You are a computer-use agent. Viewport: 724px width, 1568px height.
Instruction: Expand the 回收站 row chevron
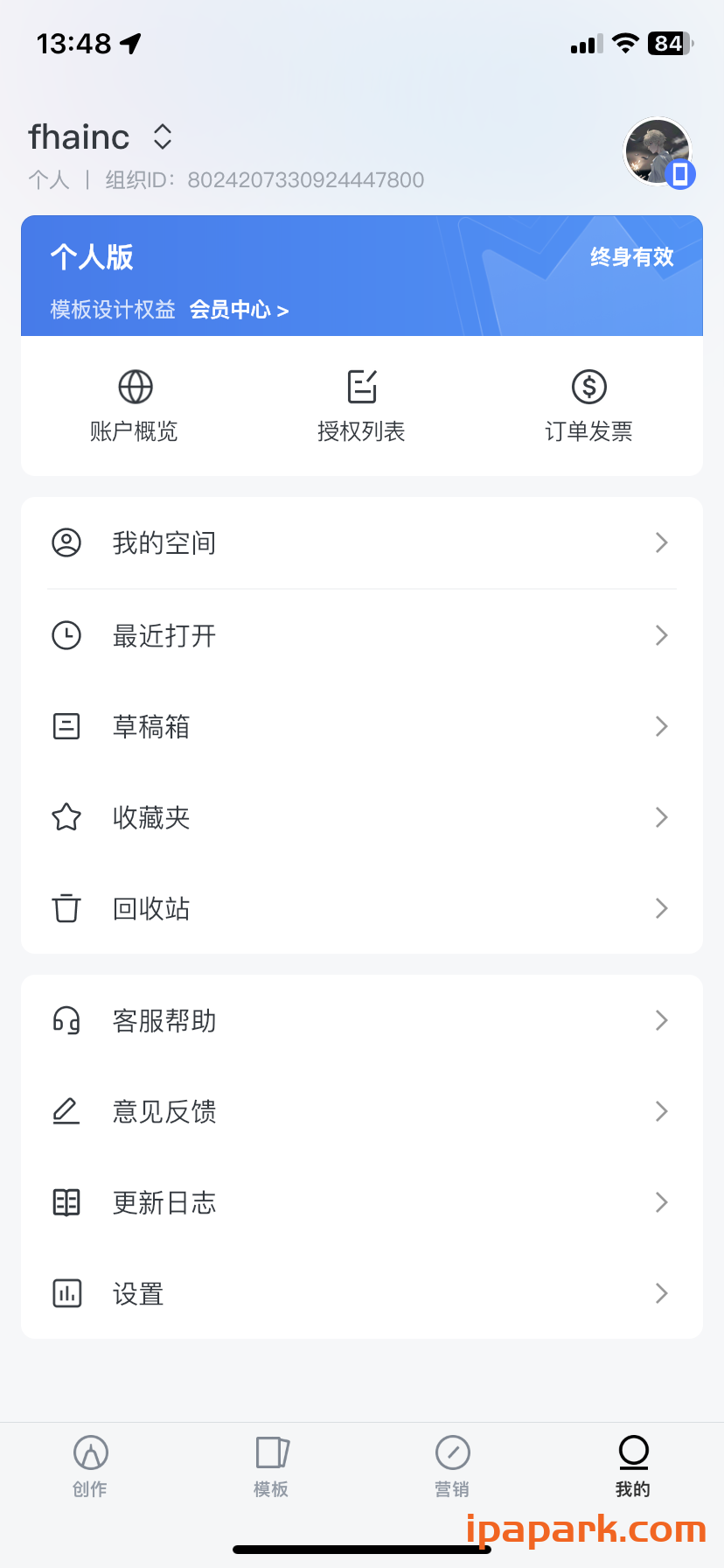(662, 908)
